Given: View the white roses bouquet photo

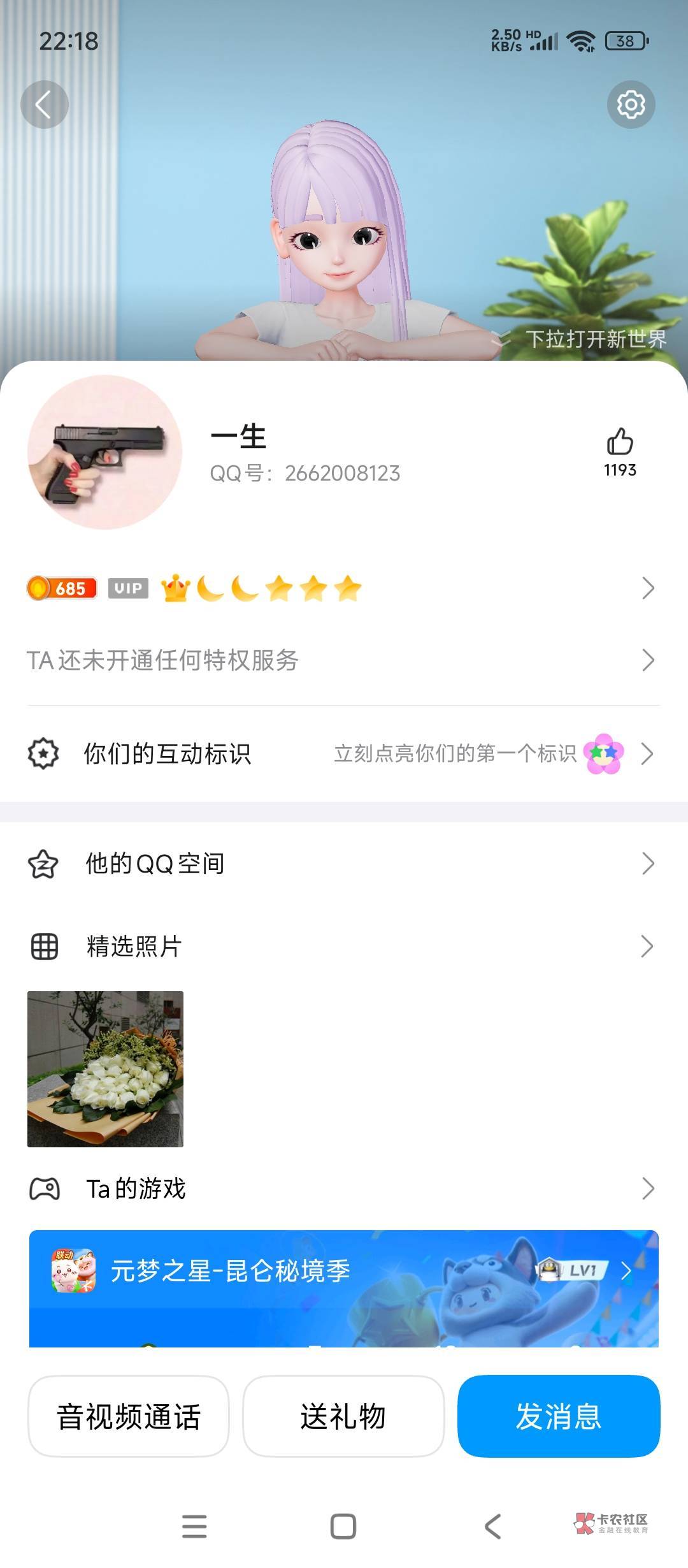Looking at the screenshot, I should pos(105,1069).
